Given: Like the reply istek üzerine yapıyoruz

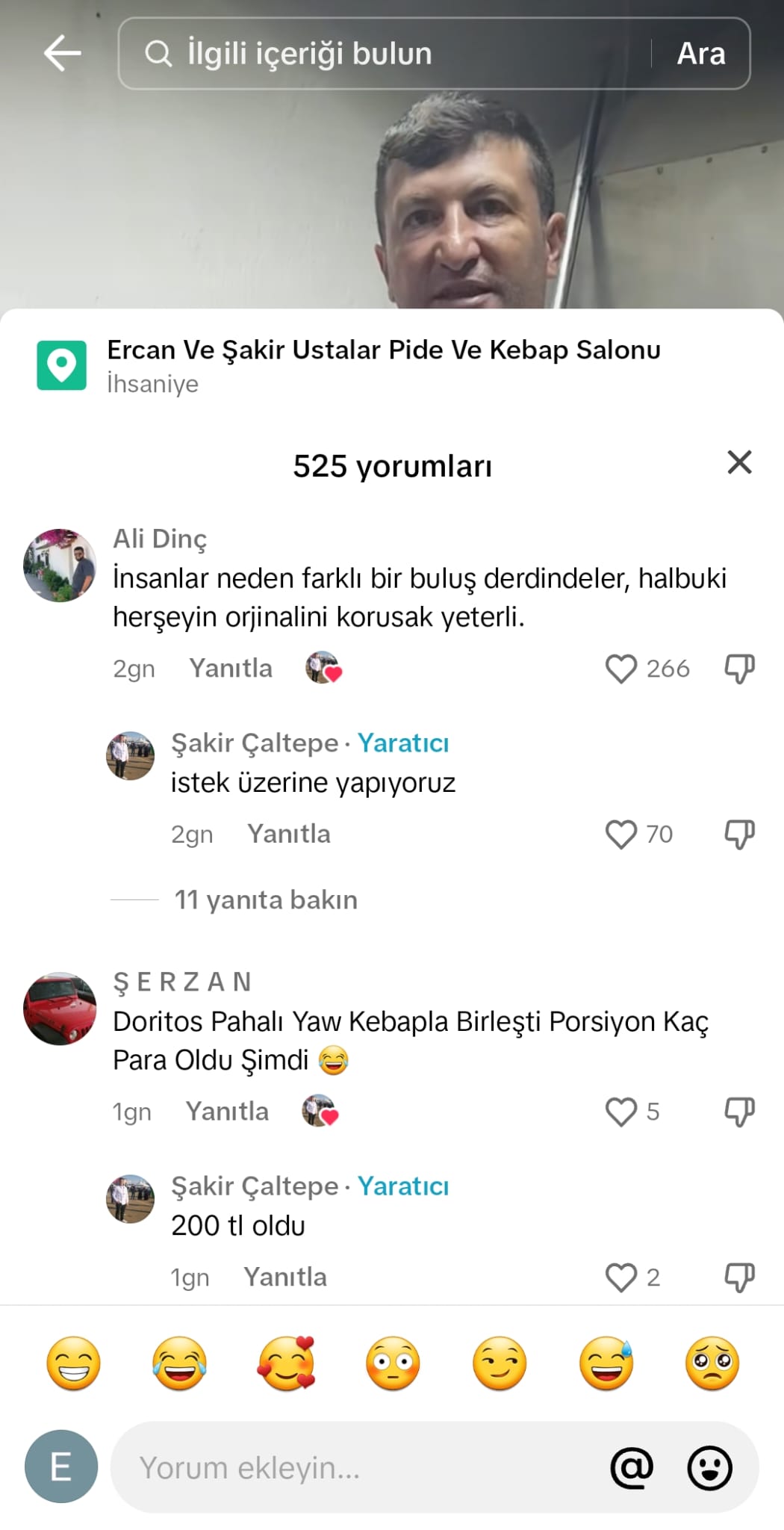Looking at the screenshot, I should point(620,834).
